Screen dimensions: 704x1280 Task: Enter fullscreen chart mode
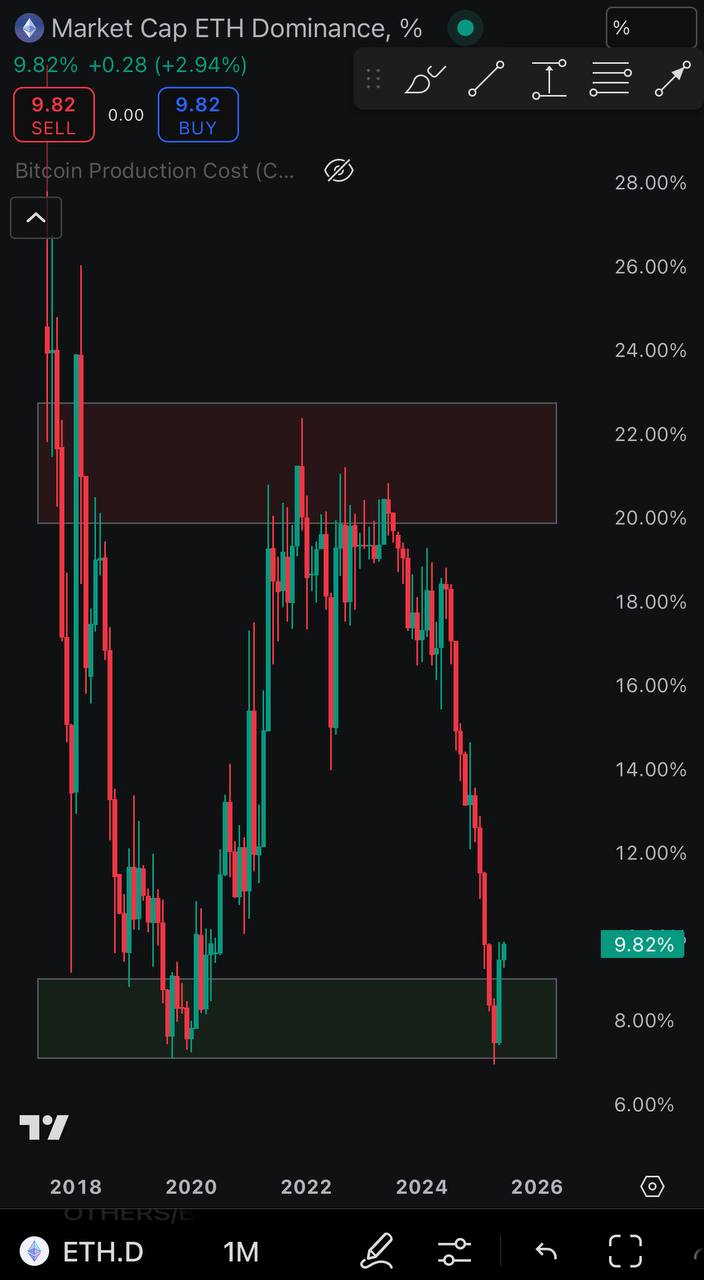(626, 1250)
